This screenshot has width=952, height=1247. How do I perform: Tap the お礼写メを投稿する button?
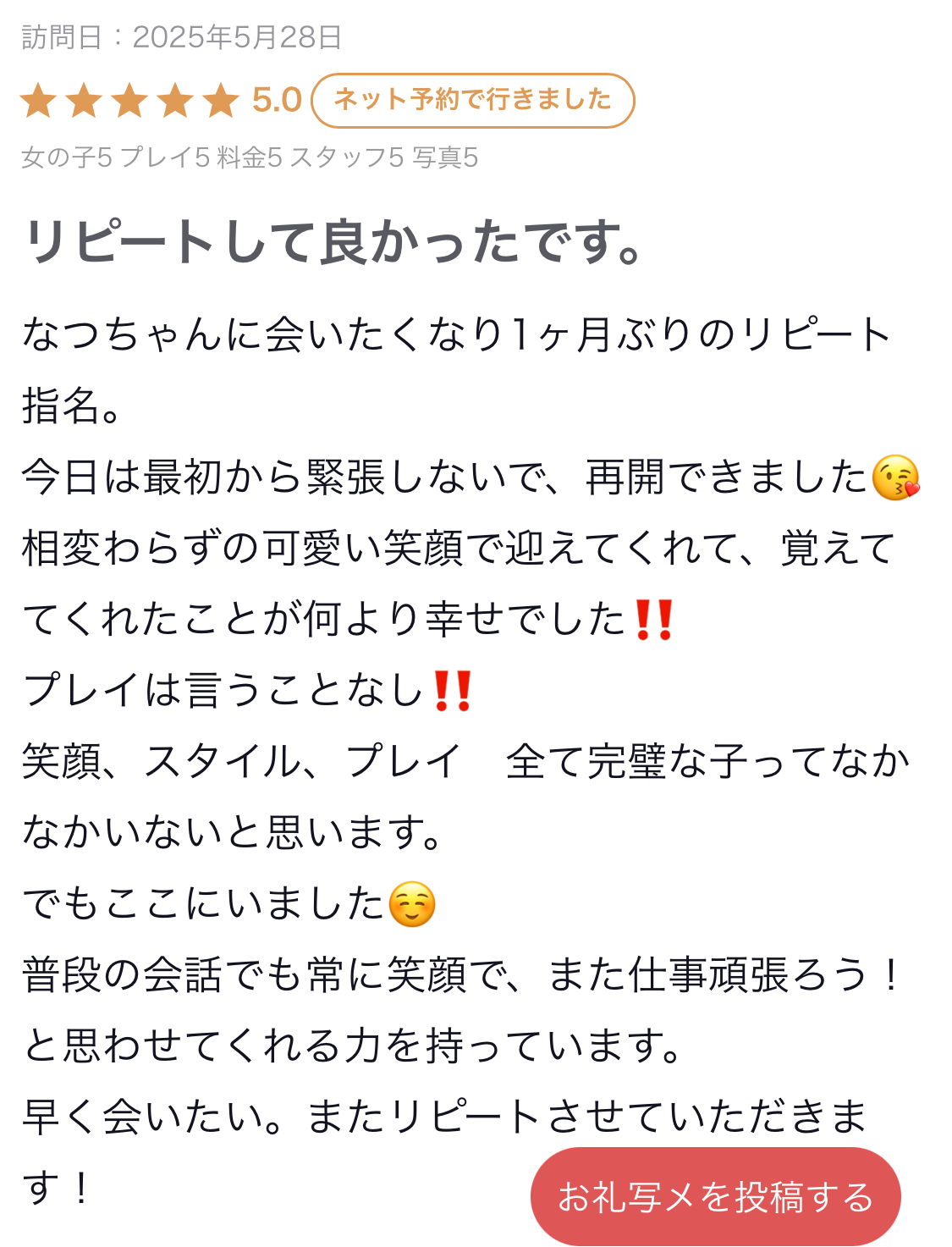click(715, 1196)
